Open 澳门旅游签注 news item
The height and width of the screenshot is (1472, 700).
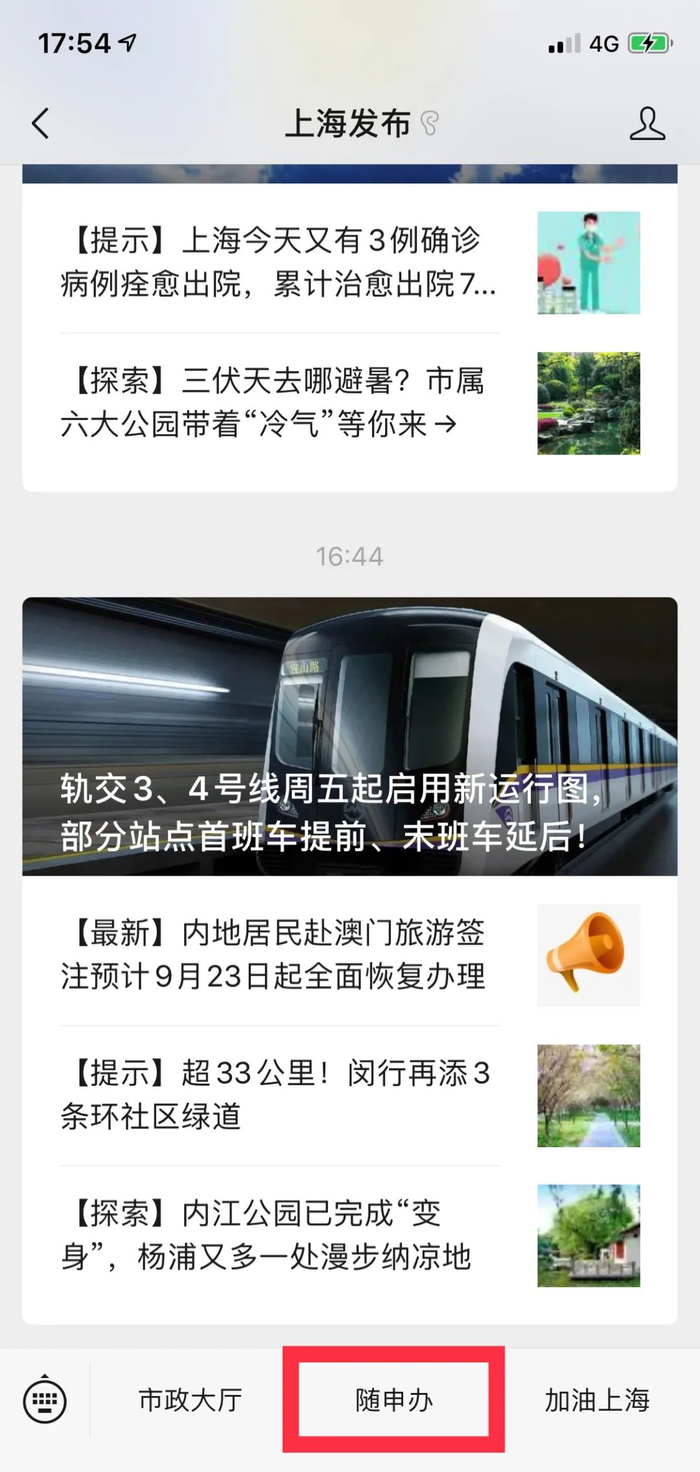click(x=350, y=955)
